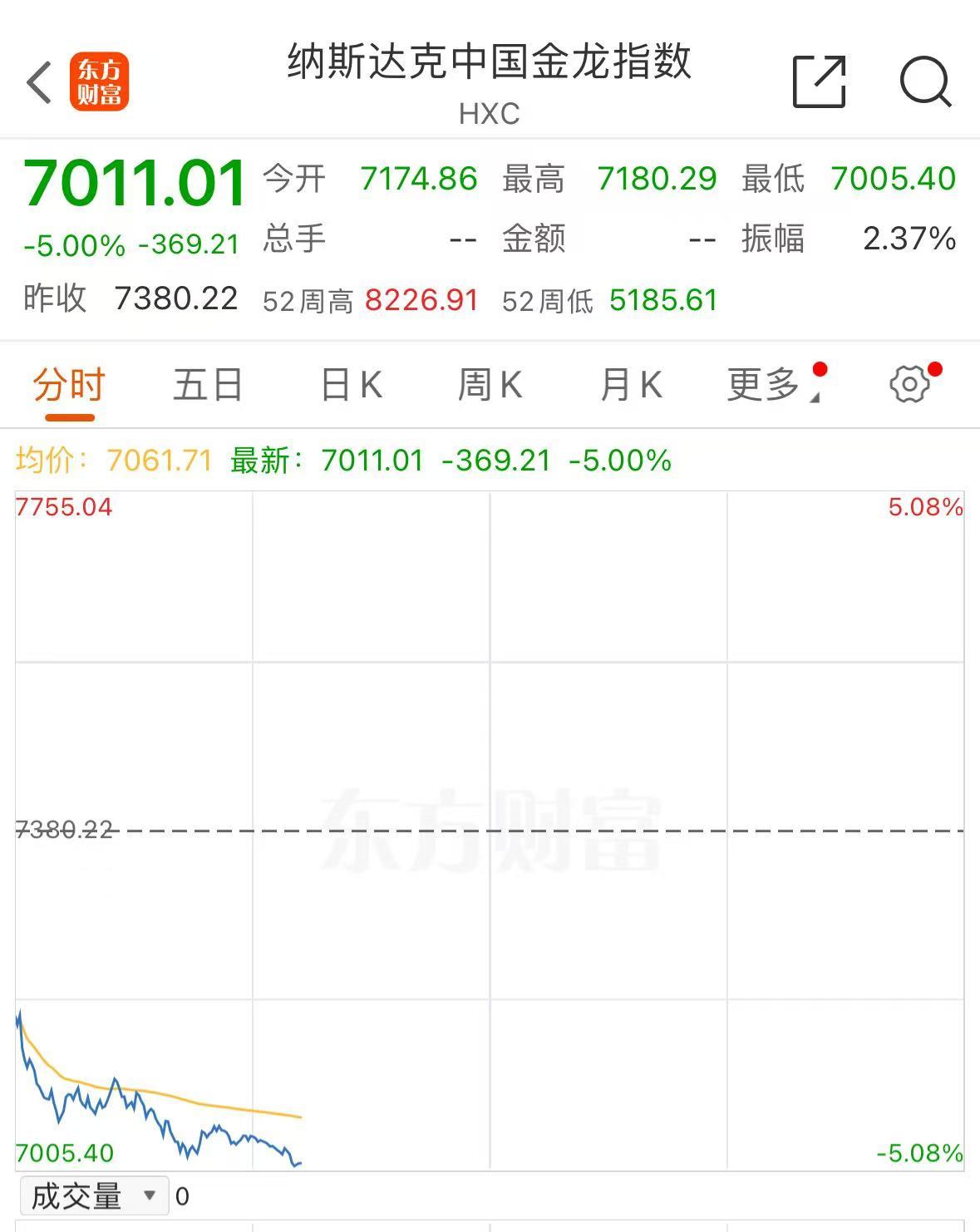The width and height of the screenshot is (980, 1232).
Task: Switch to the 五日 chart tab
Action: 208,386
